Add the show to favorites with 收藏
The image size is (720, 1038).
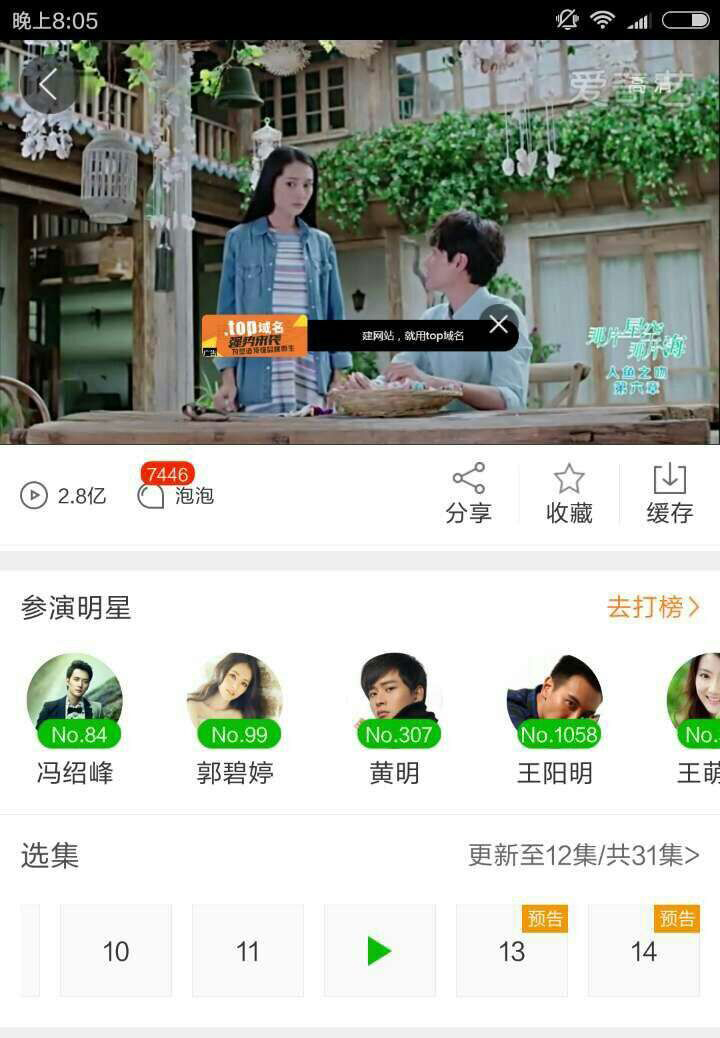click(569, 493)
